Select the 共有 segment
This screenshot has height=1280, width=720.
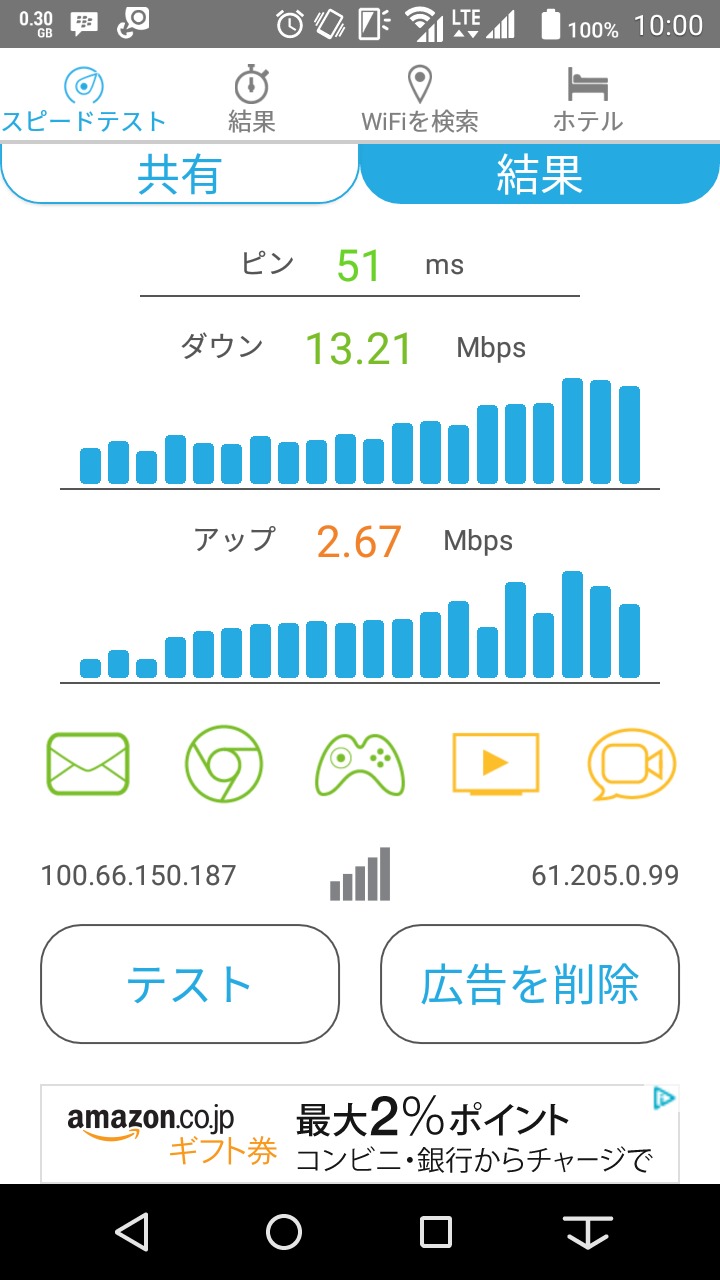tap(180, 175)
